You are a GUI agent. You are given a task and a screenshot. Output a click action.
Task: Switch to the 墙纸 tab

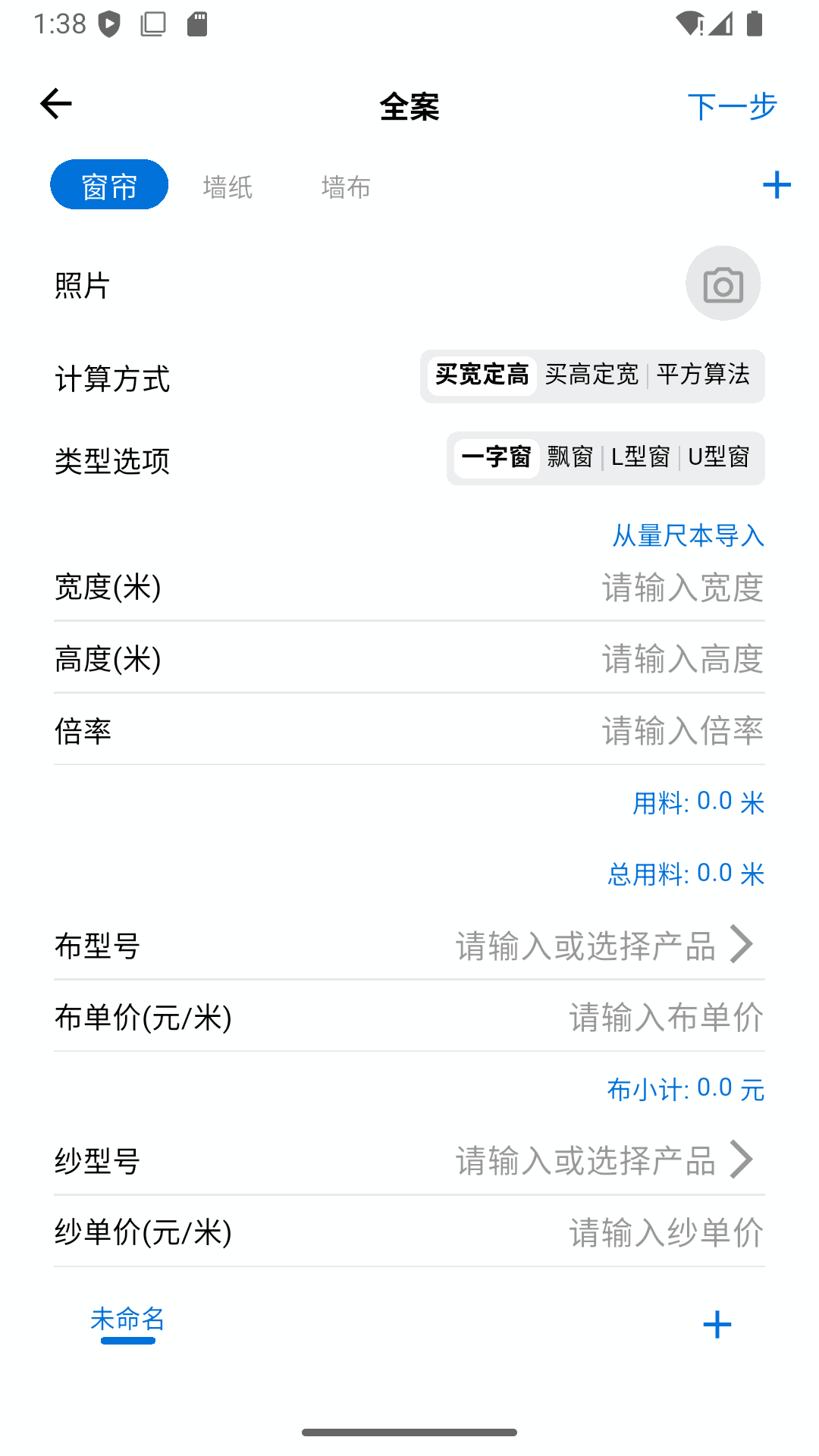pos(227,187)
